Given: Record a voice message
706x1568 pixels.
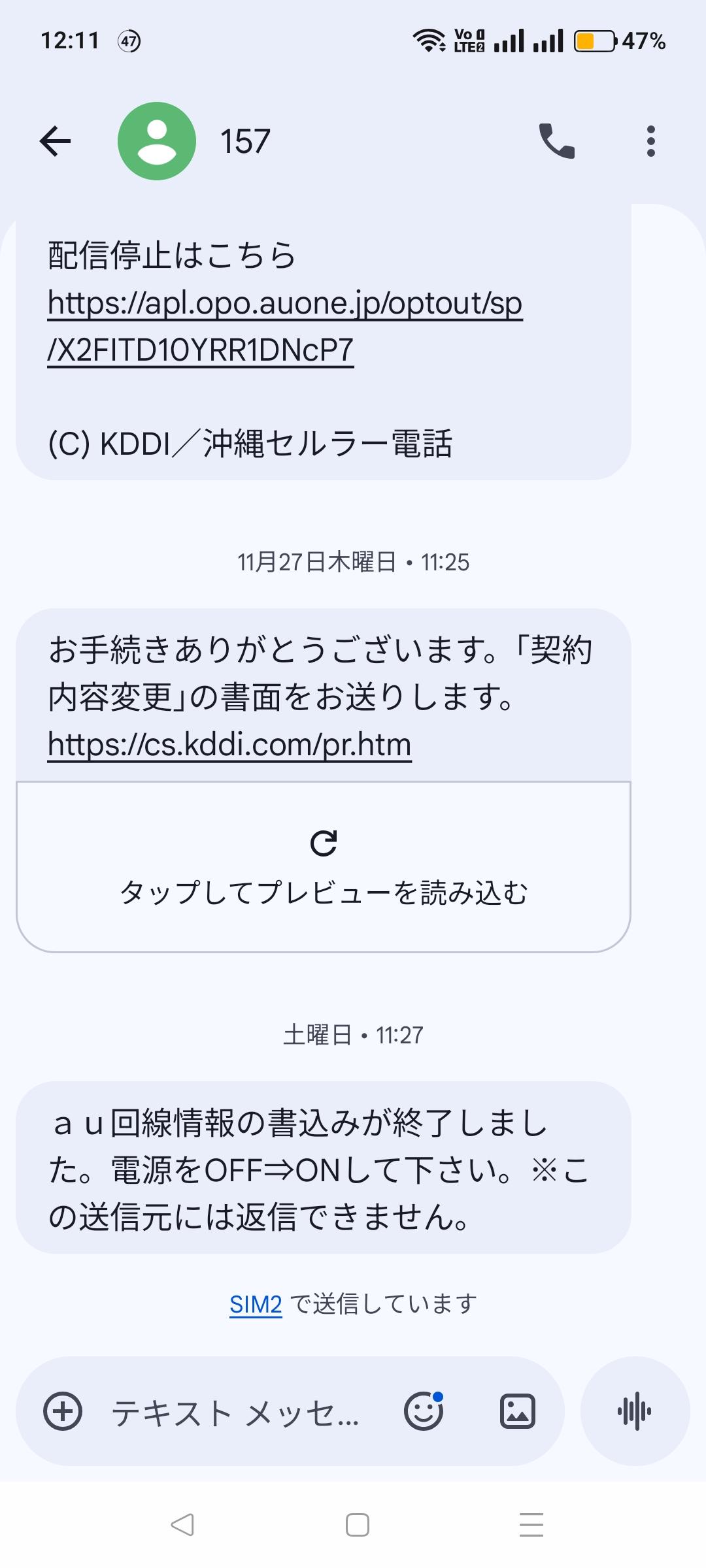Looking at the screenshot, I should pos(635,1411).
